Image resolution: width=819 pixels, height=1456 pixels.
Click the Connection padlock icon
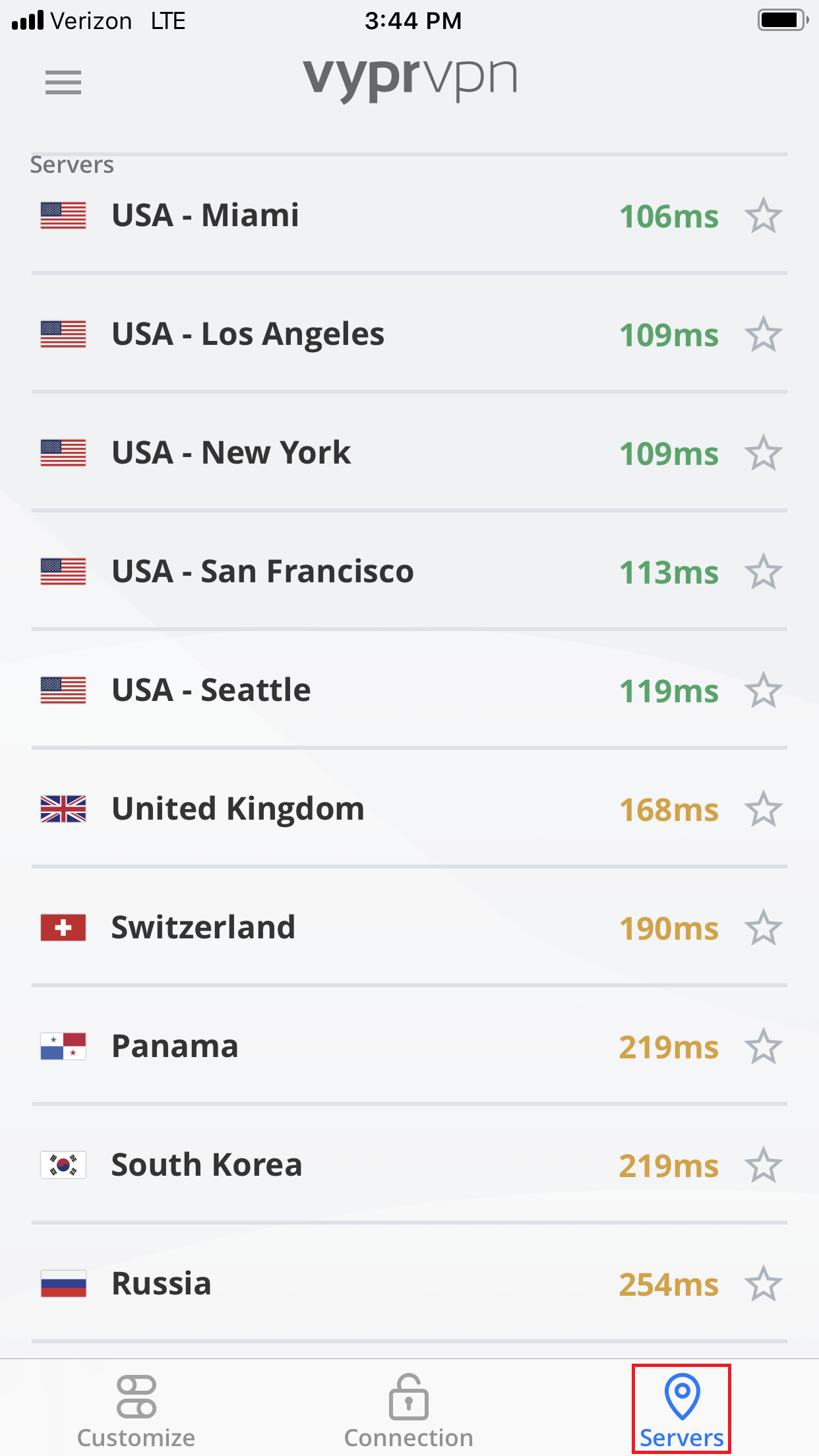409,1395
